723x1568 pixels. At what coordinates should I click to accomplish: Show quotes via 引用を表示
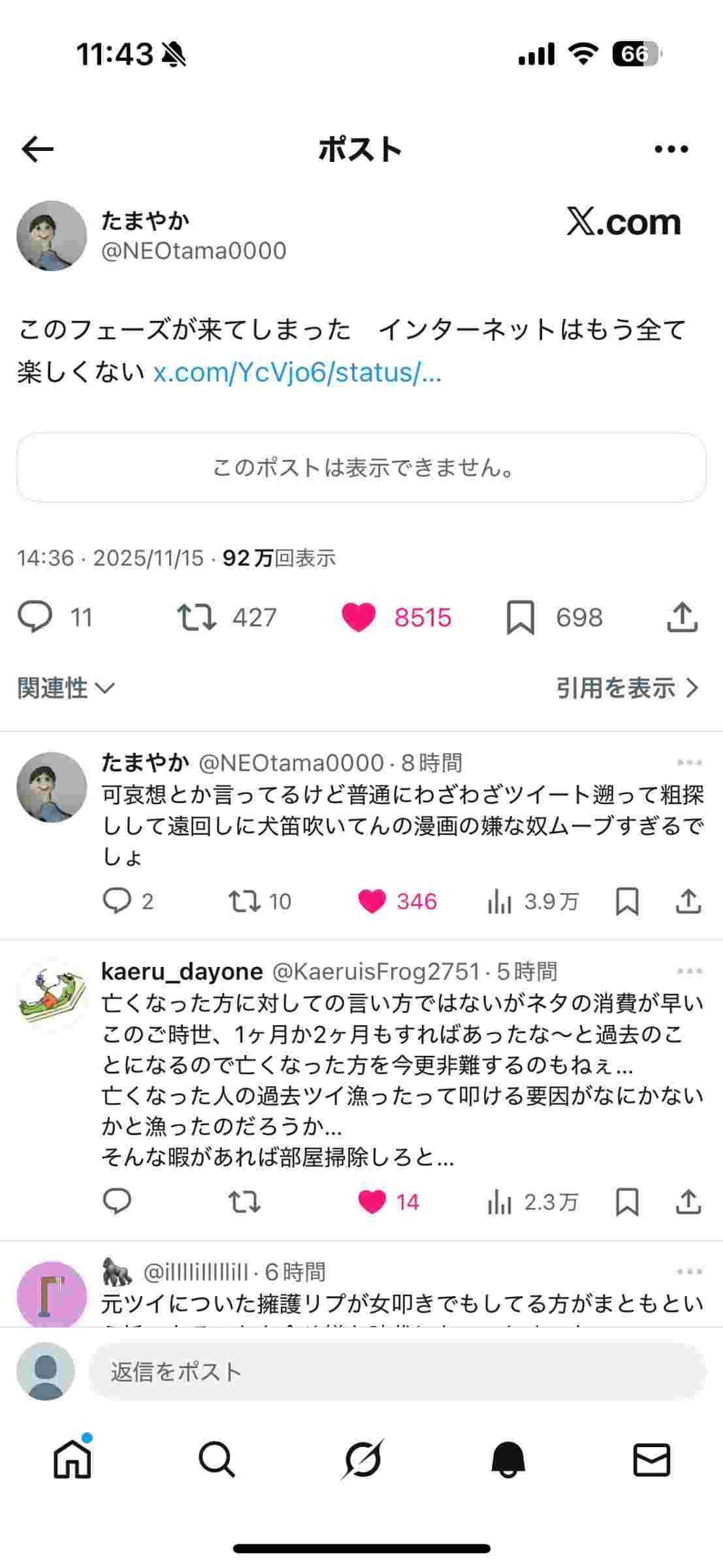(x=627, y=688)
